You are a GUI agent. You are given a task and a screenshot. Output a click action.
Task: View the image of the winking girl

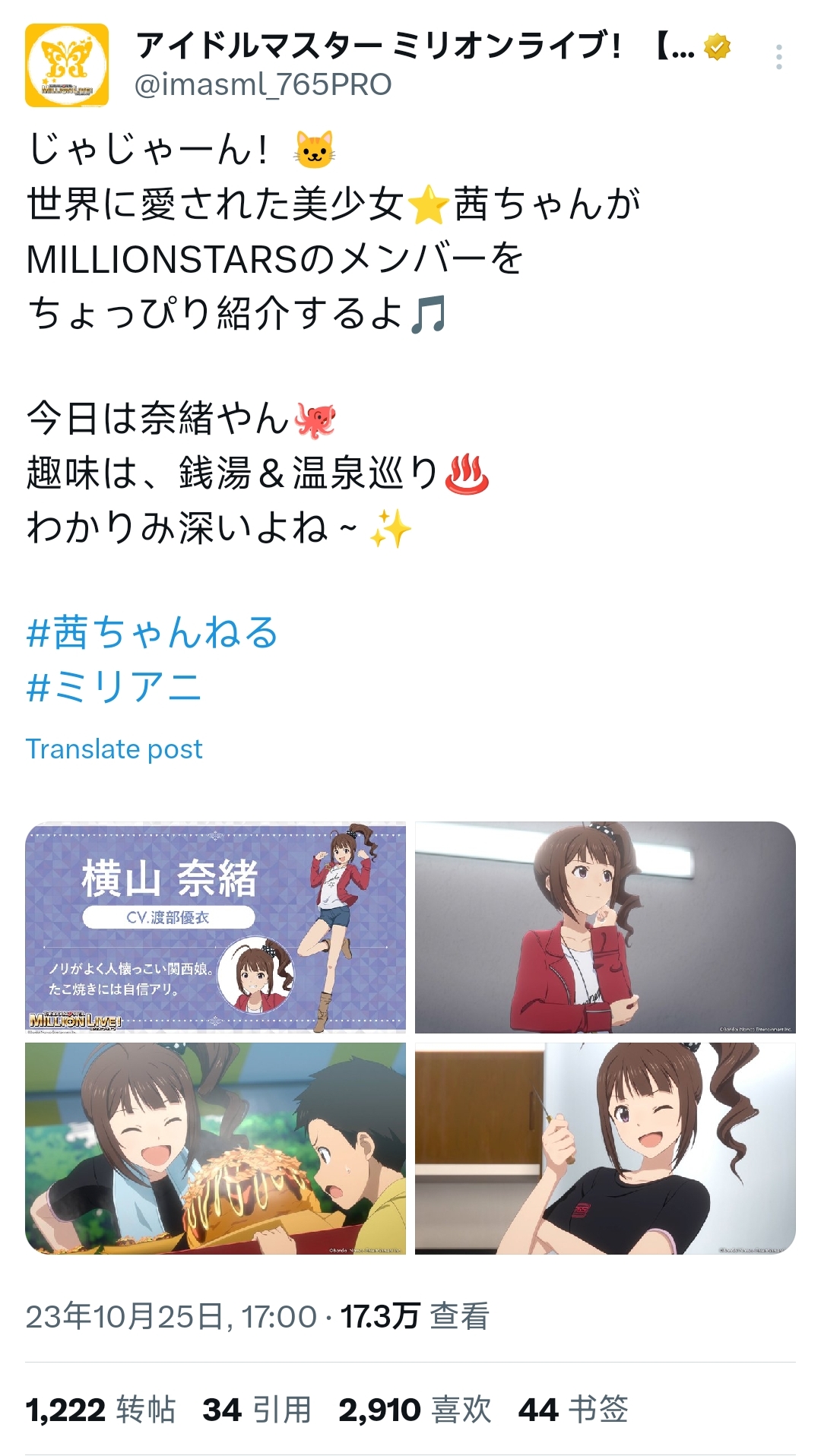click(x=605, y=1148)
